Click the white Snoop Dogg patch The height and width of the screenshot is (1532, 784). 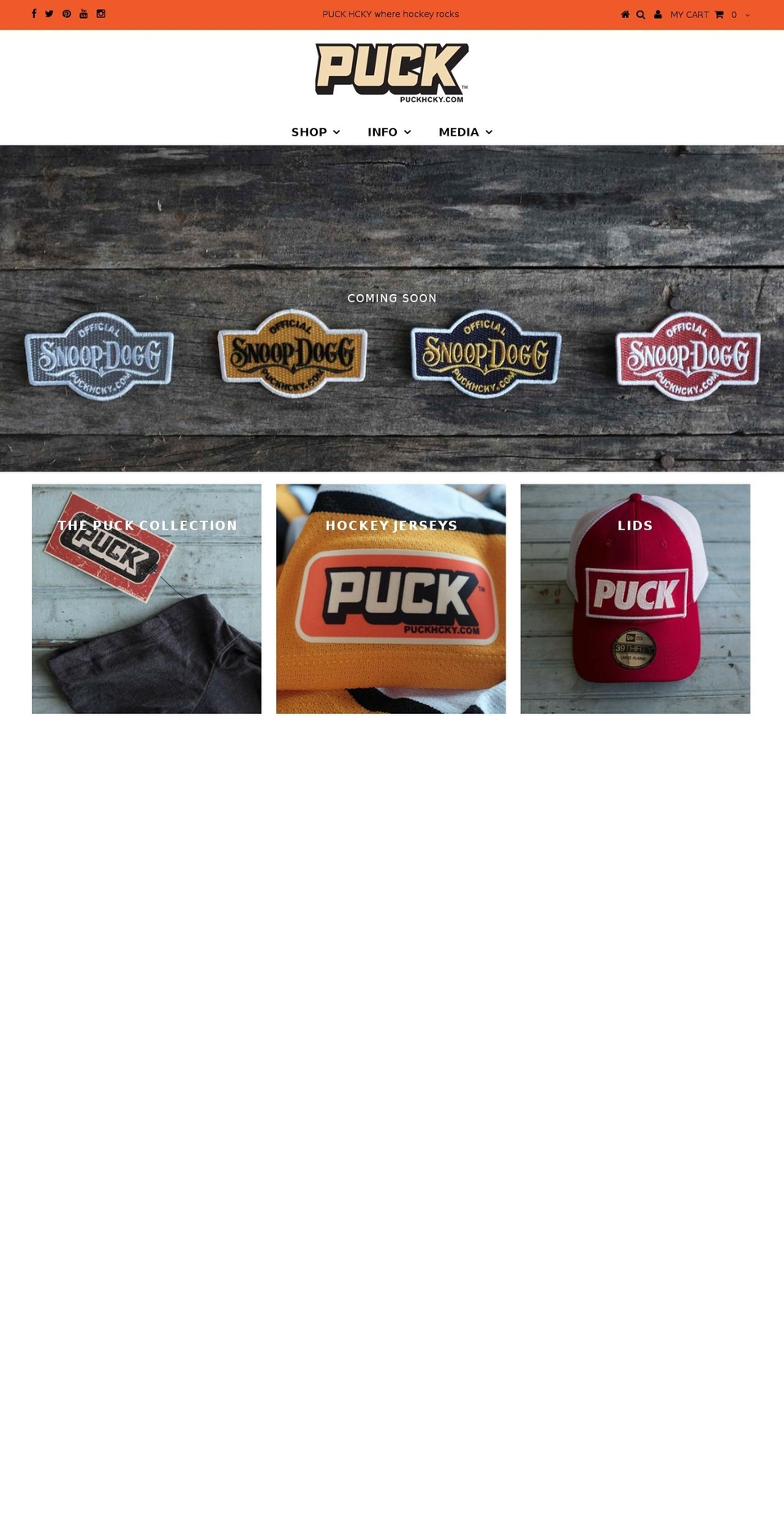pos(101,355)
